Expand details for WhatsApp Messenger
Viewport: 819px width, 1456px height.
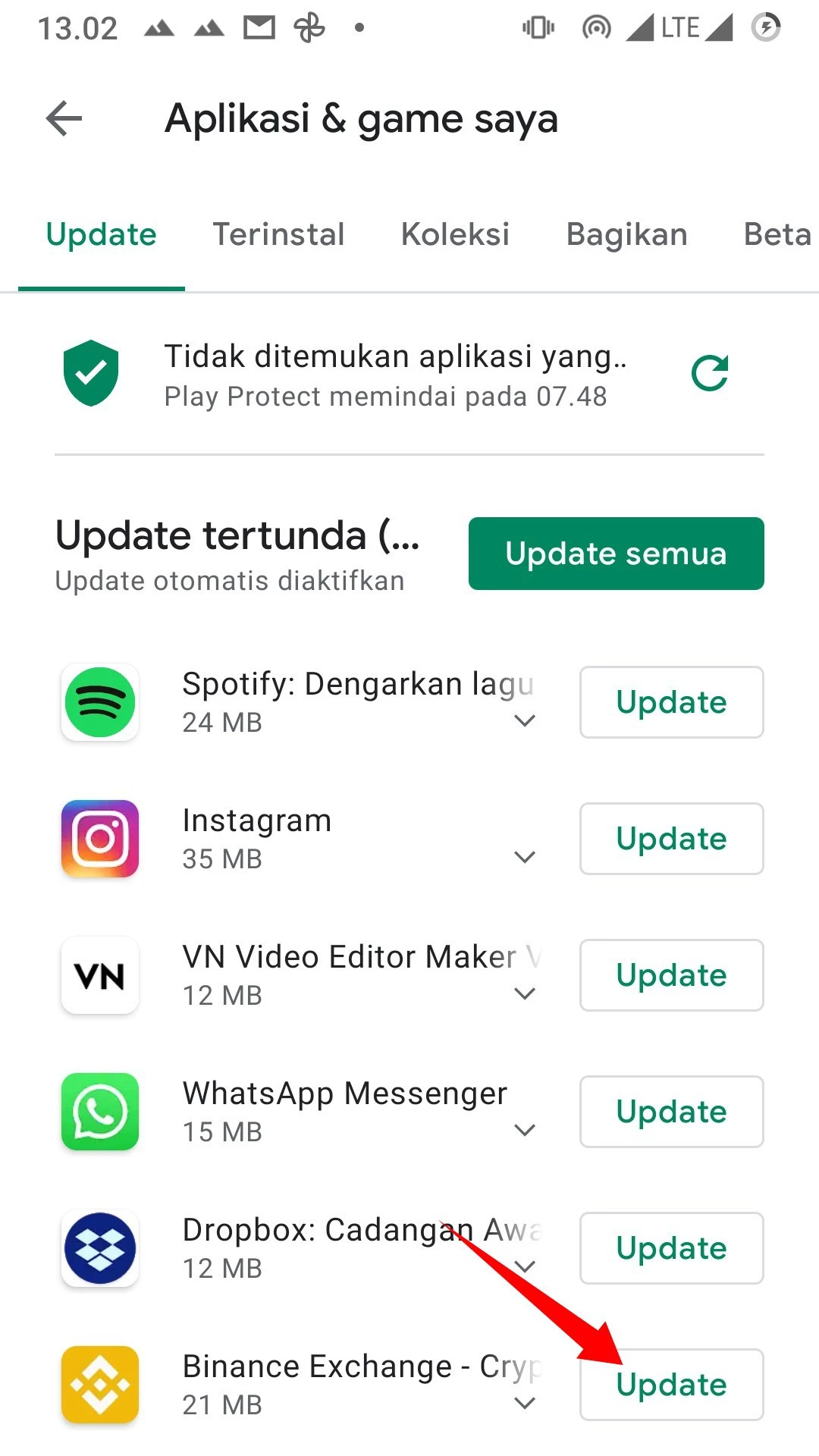click(x=525, y=1131)
